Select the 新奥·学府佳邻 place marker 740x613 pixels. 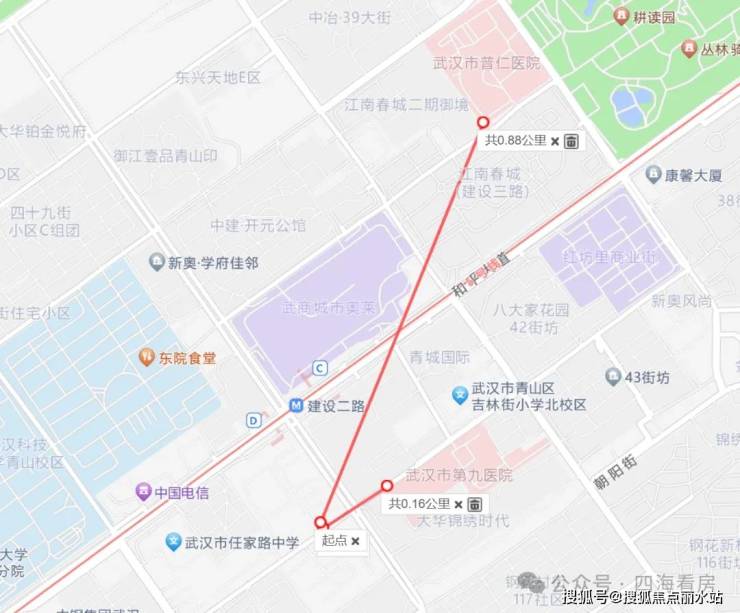[x=156, y=263]
